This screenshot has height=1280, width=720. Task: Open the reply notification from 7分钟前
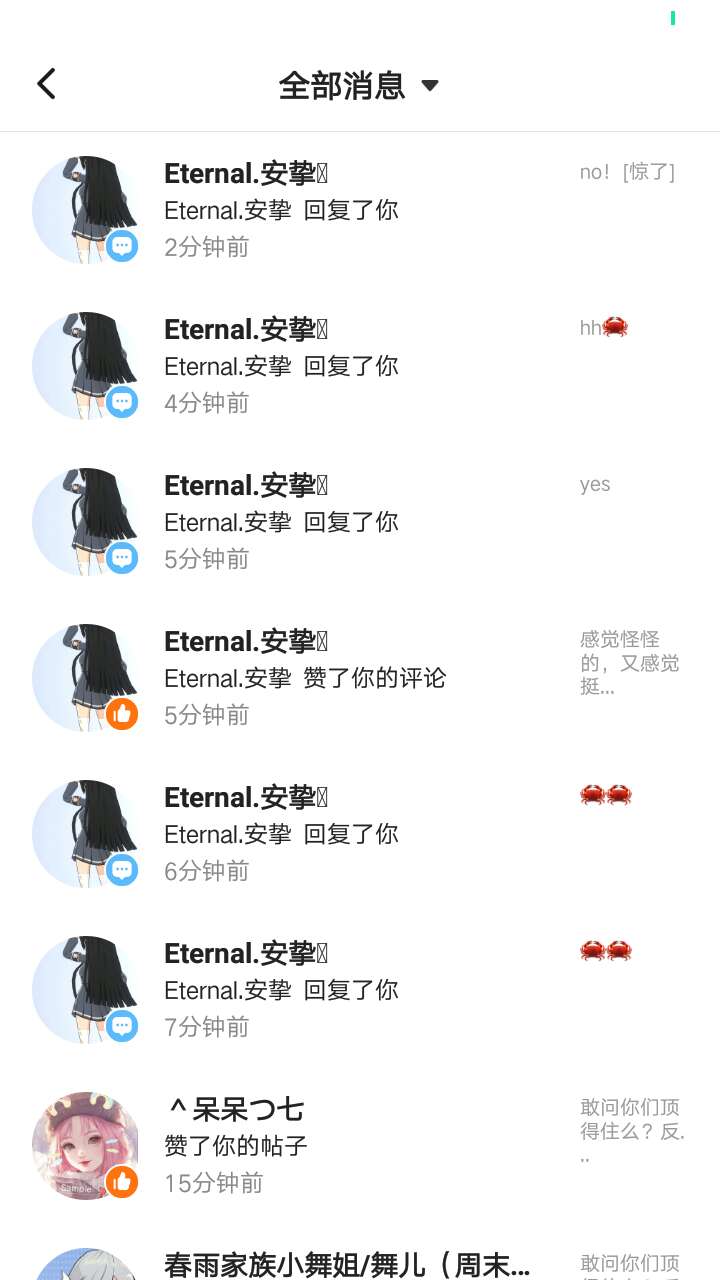click(360, 990)
